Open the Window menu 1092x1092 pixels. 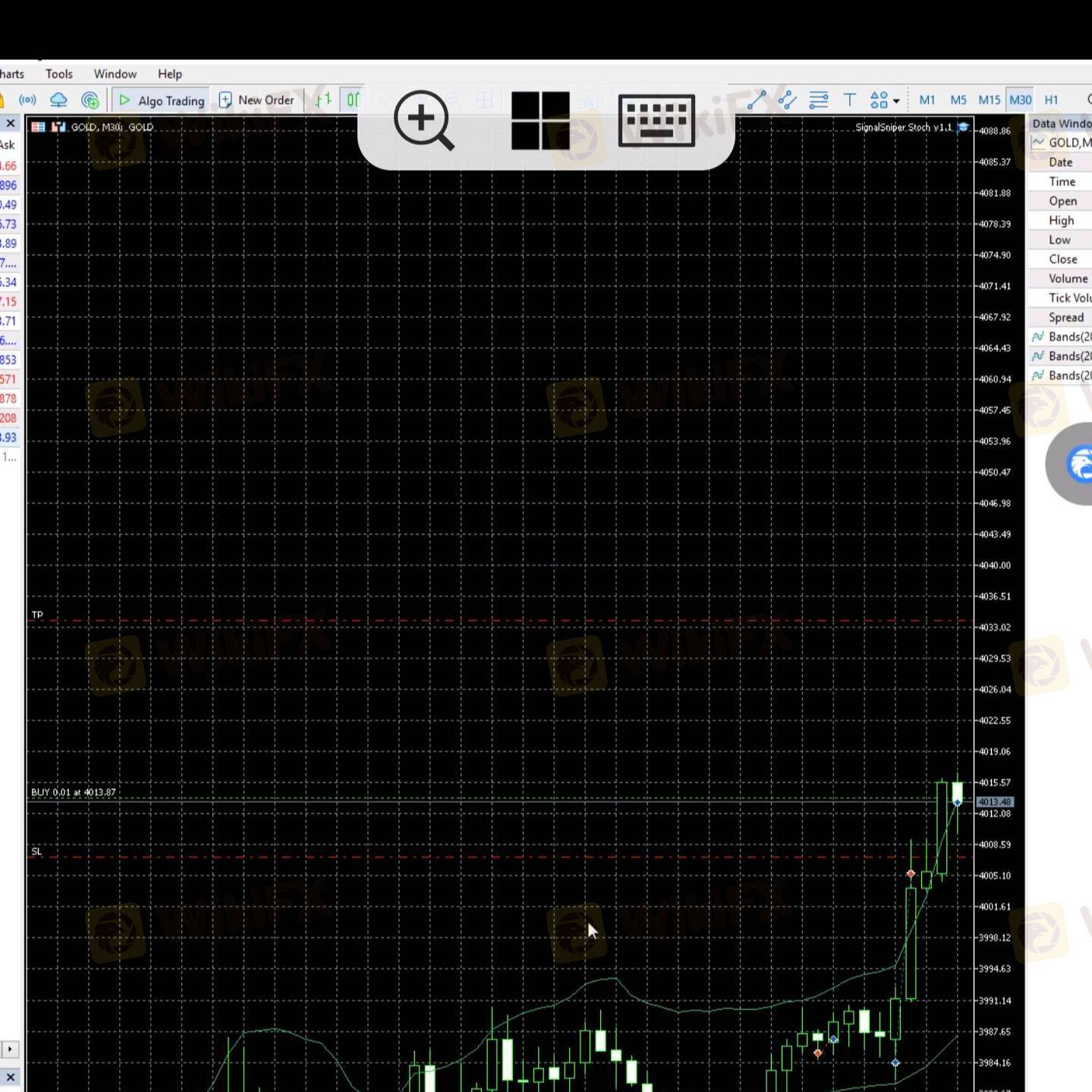coord(115,74)
